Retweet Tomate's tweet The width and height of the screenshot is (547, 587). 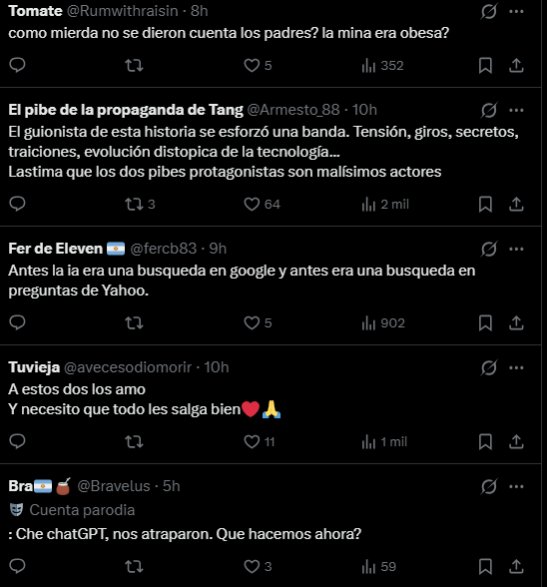coord(134,66)
